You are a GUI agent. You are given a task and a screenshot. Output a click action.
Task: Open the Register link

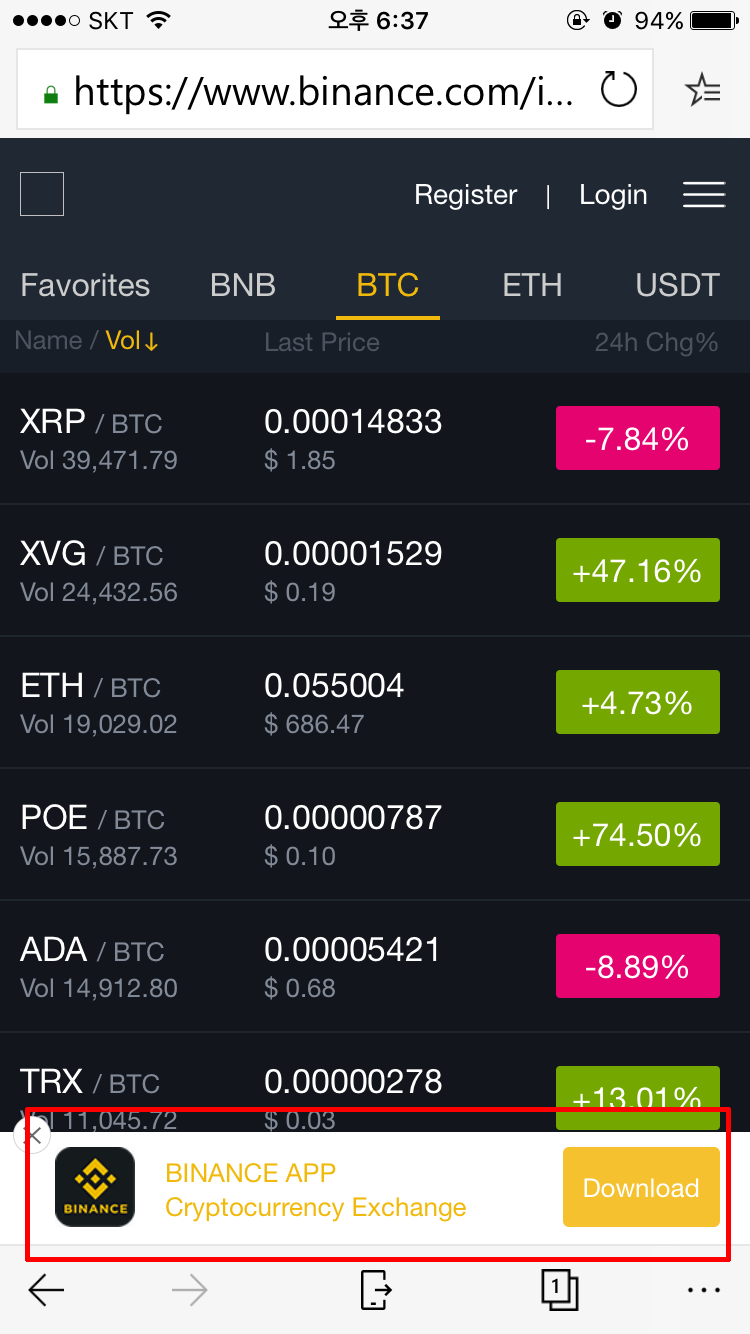coord(466,195)
